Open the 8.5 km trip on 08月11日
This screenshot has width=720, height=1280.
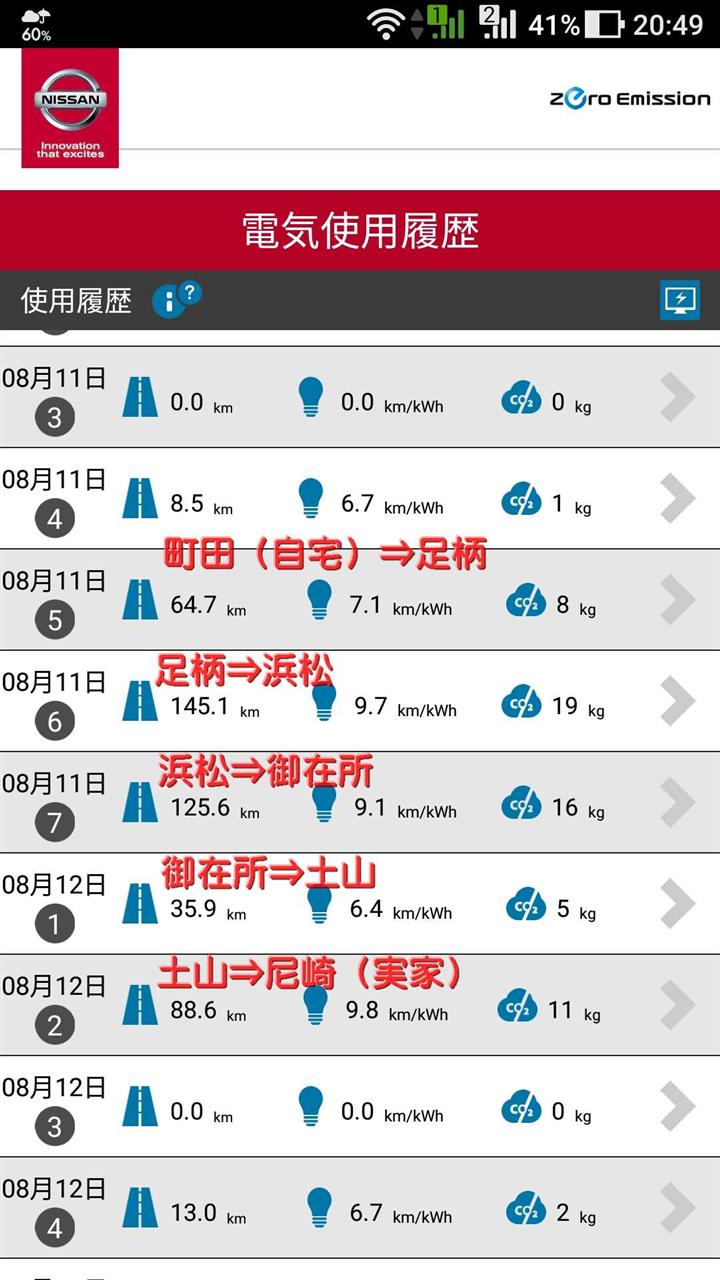tap(360, 498)
